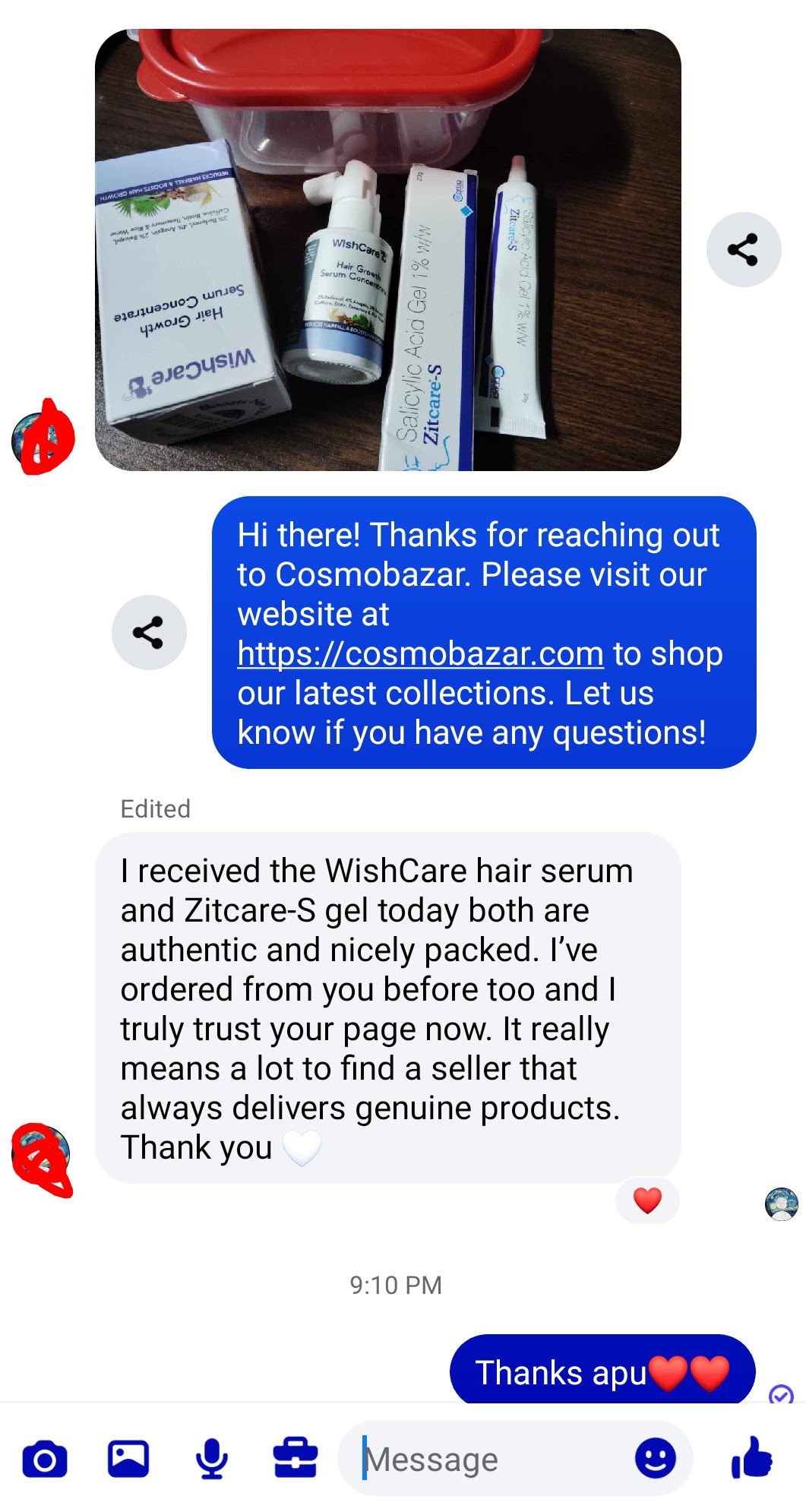View the heart reaction on the review message

pos(647,1200)
